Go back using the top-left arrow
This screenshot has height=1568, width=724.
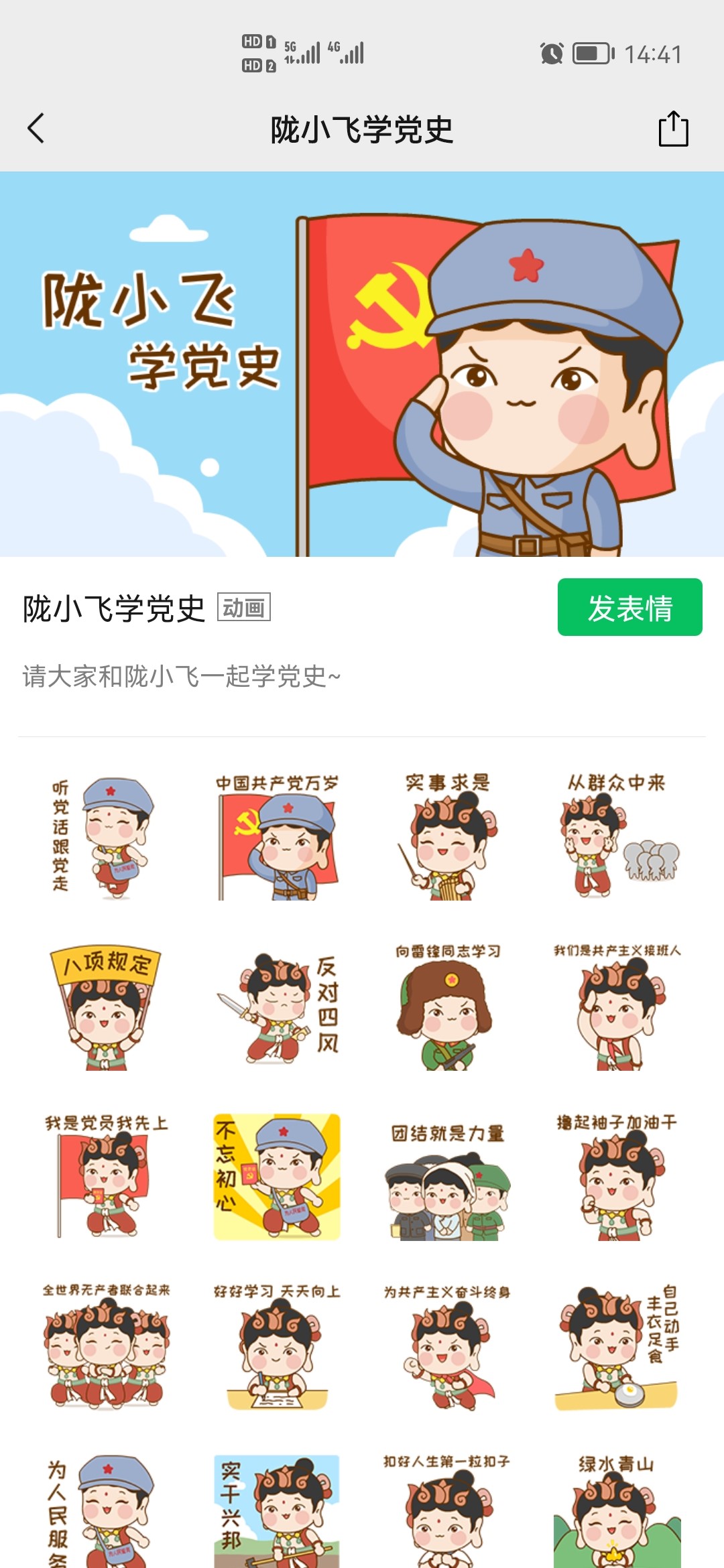[x=36, y=128]
